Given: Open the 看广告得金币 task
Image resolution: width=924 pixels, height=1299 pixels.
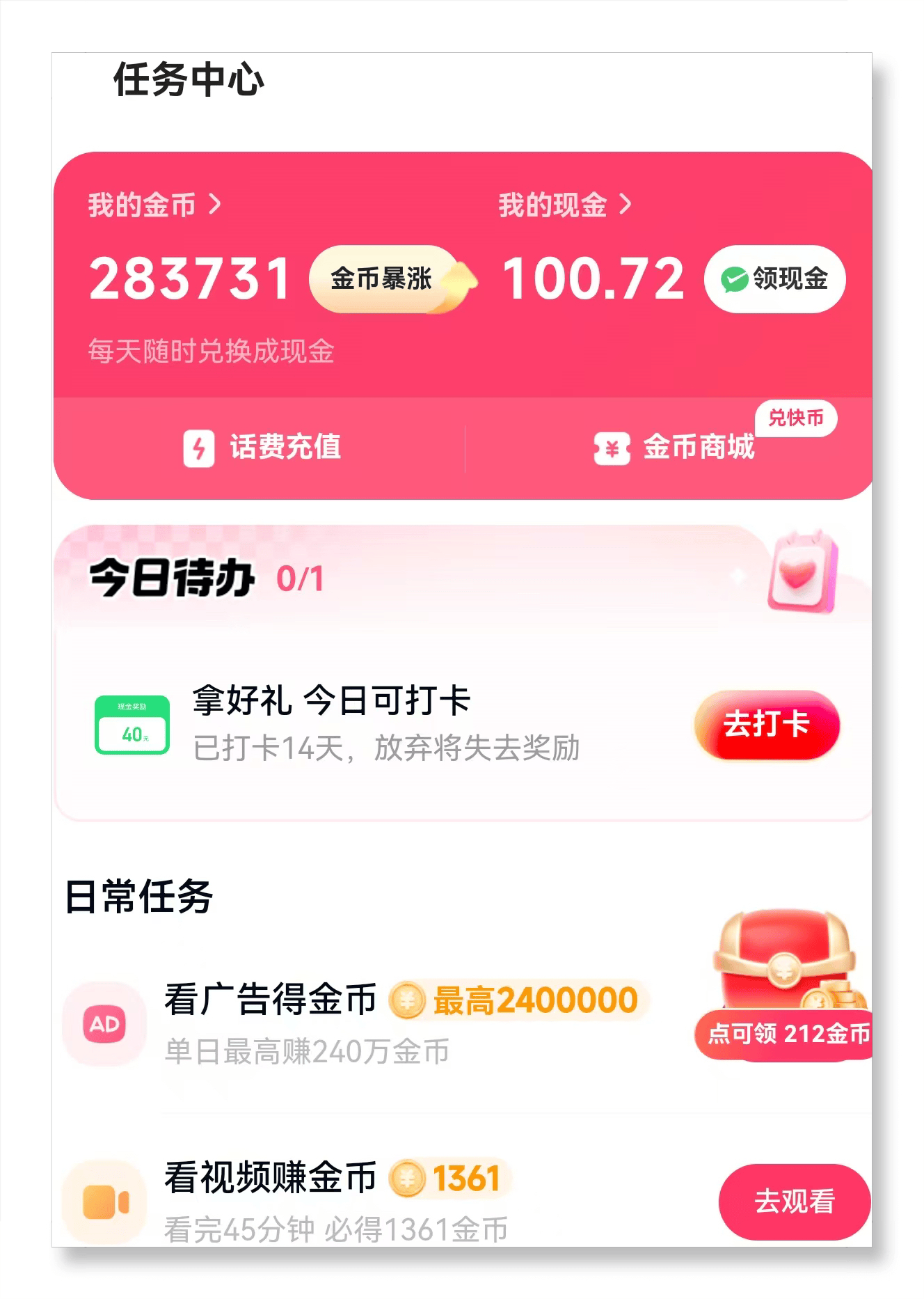Looking at the screenshot, I should pos(271,1000).
